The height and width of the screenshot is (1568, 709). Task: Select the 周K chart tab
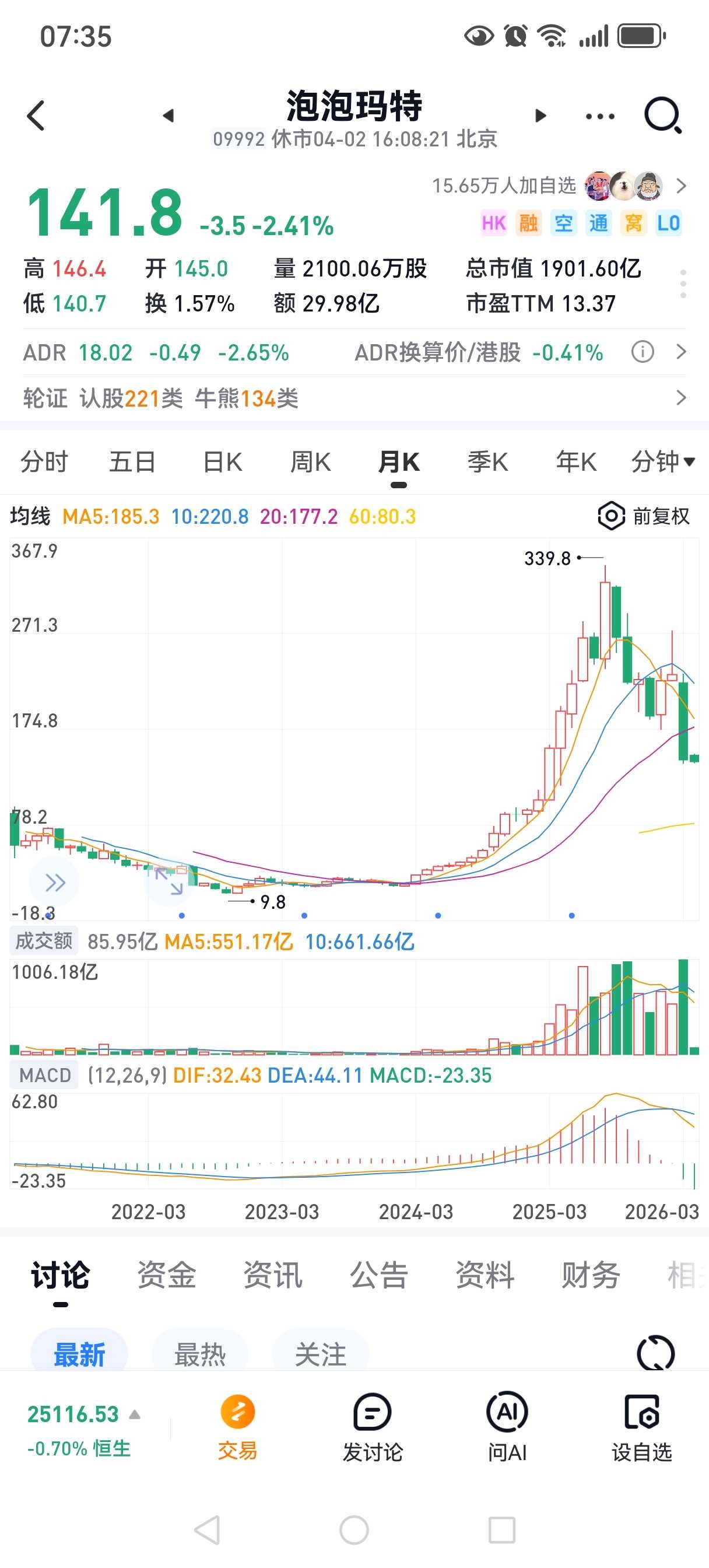(x=310, y=462)
